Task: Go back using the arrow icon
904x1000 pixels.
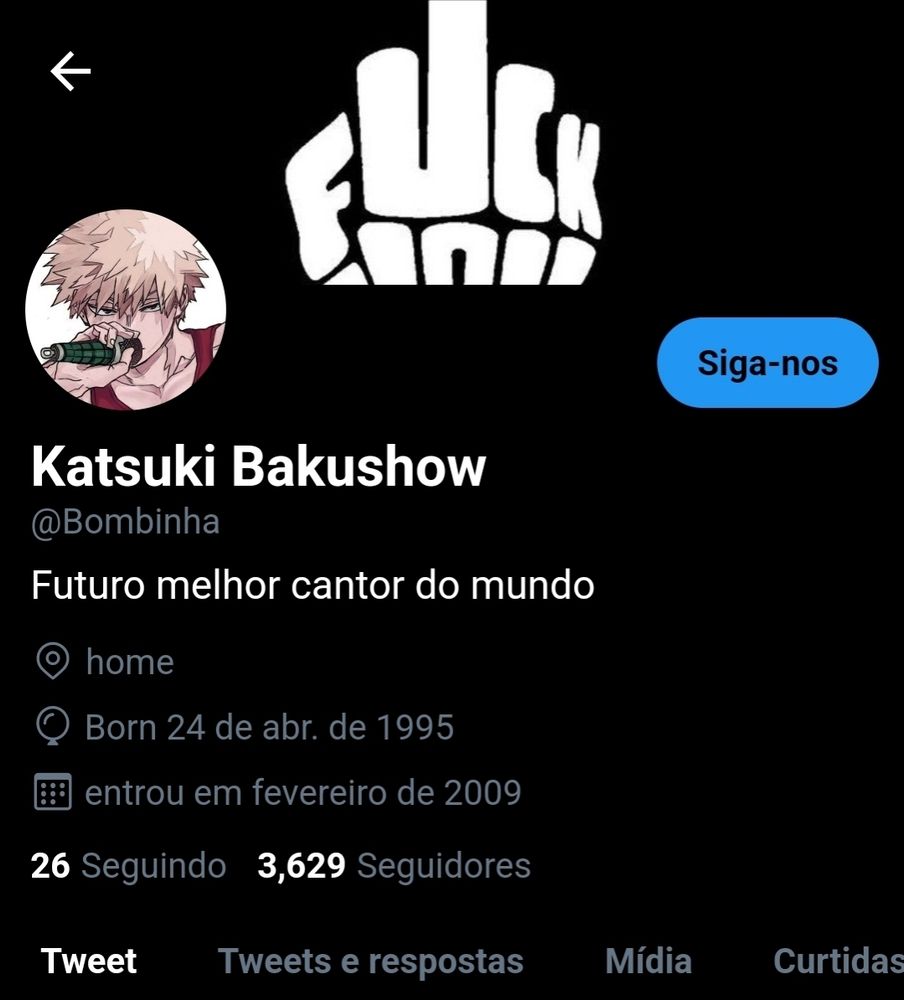Action: (x=71, y=71)
